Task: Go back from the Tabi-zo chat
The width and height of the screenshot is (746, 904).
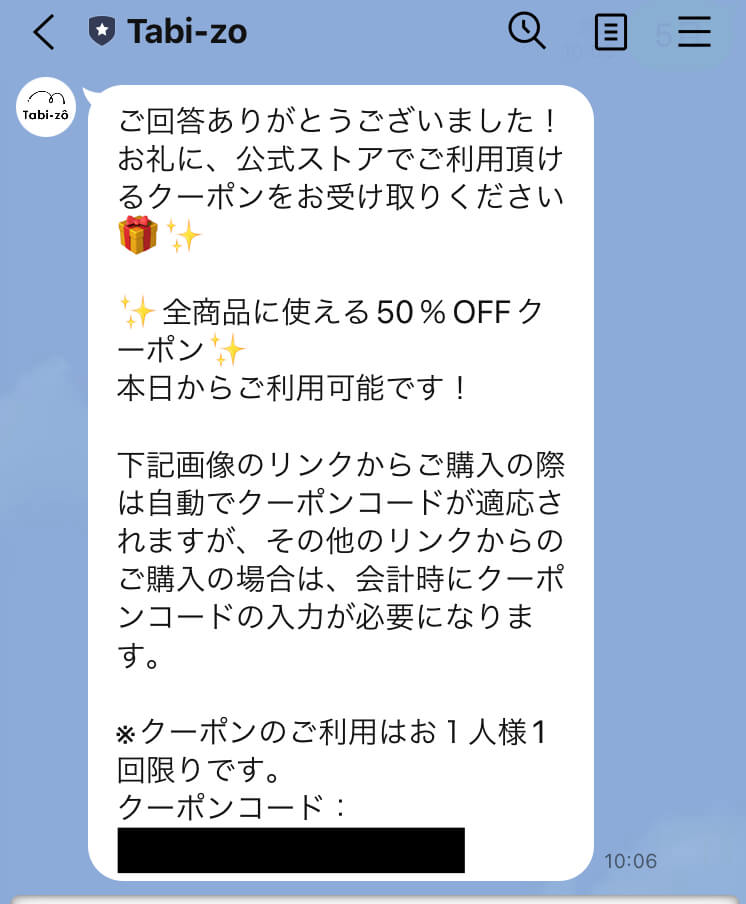Action: (x=44, y=32)
